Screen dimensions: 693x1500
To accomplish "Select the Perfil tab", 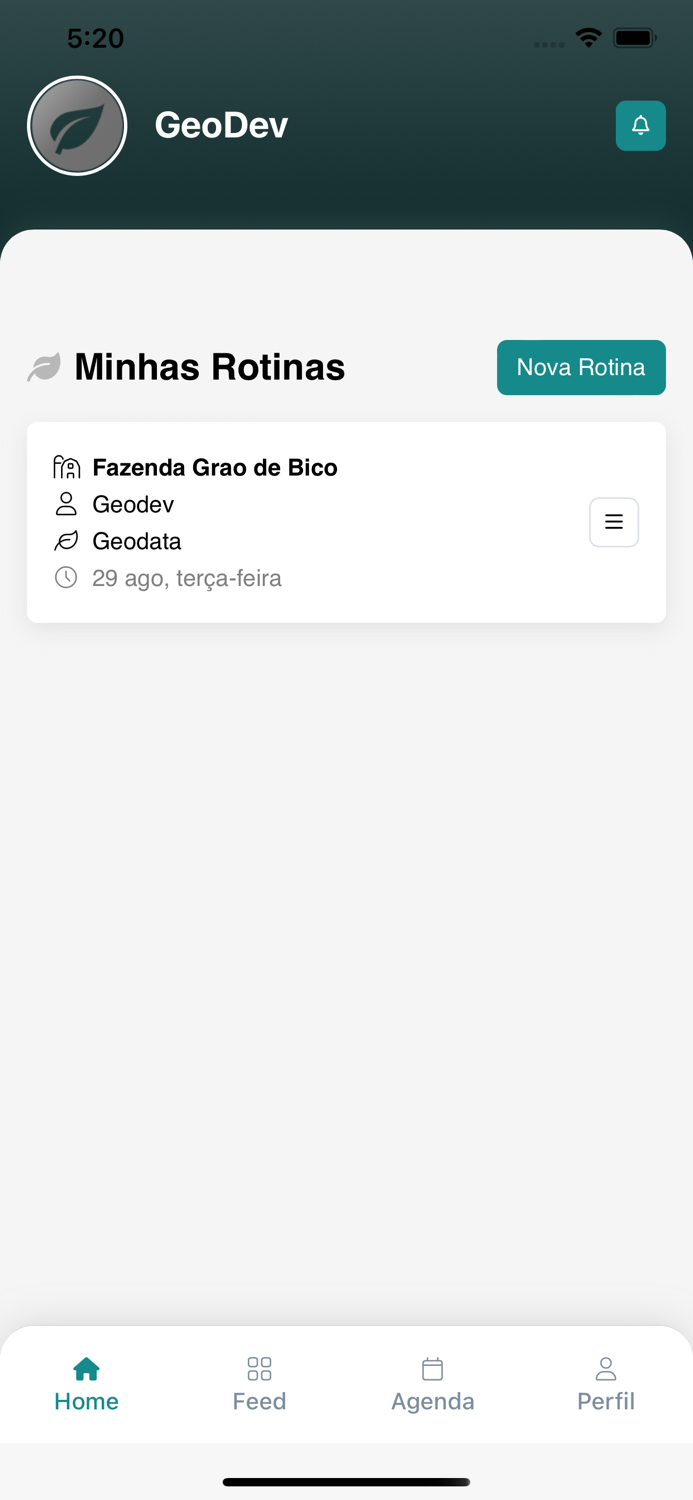I will (606, 1384).
